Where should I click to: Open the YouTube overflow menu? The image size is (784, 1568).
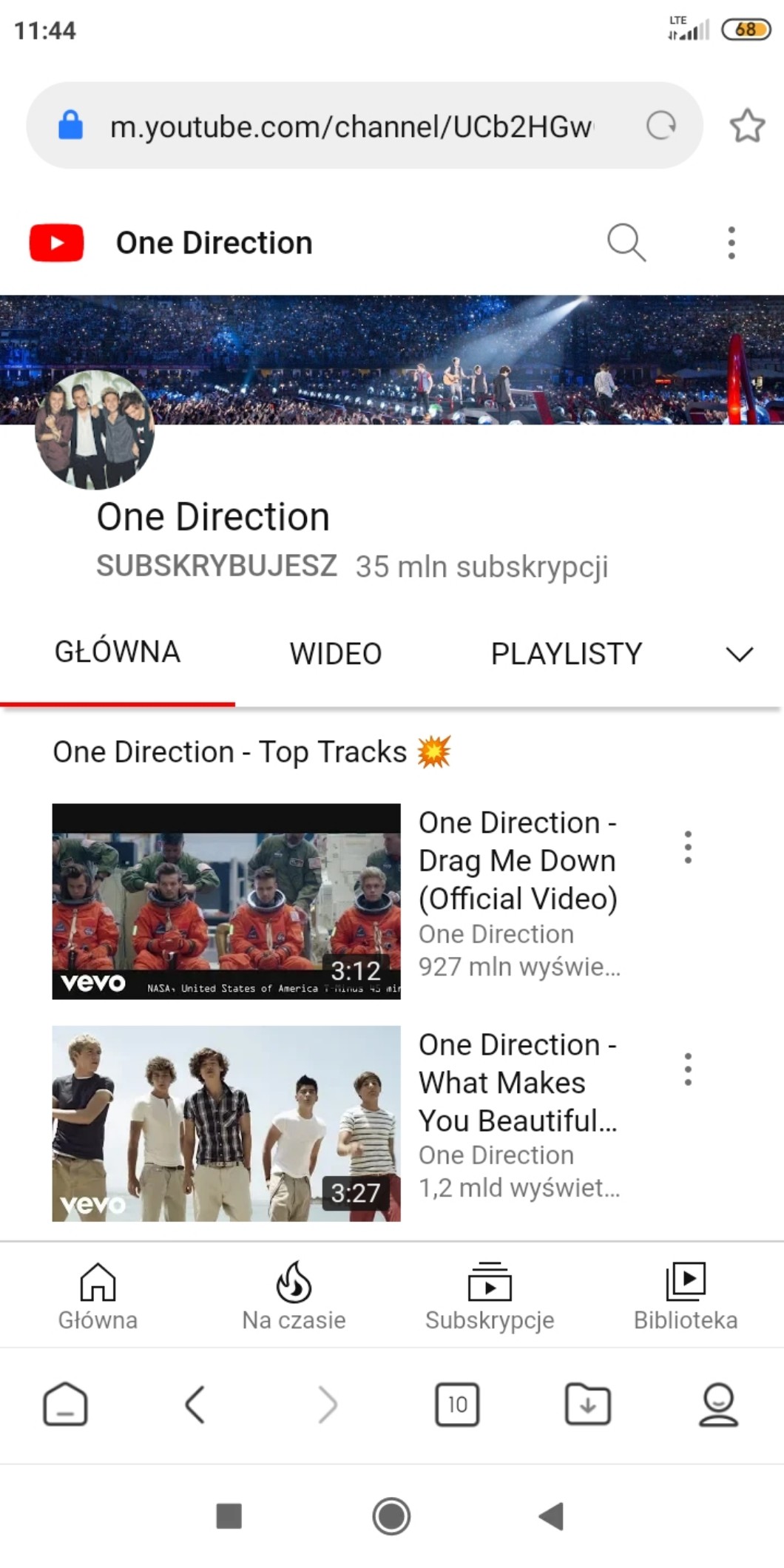coord(731,243)
